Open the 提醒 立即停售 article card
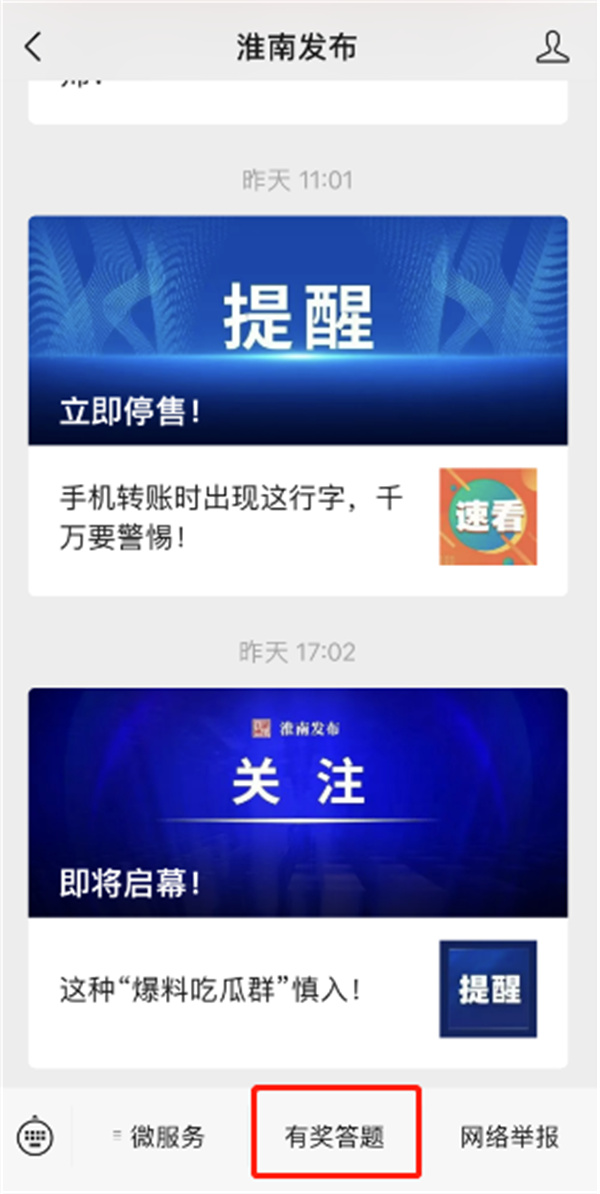The height and width of the screenshot is (1194, 600). point(298,330)
